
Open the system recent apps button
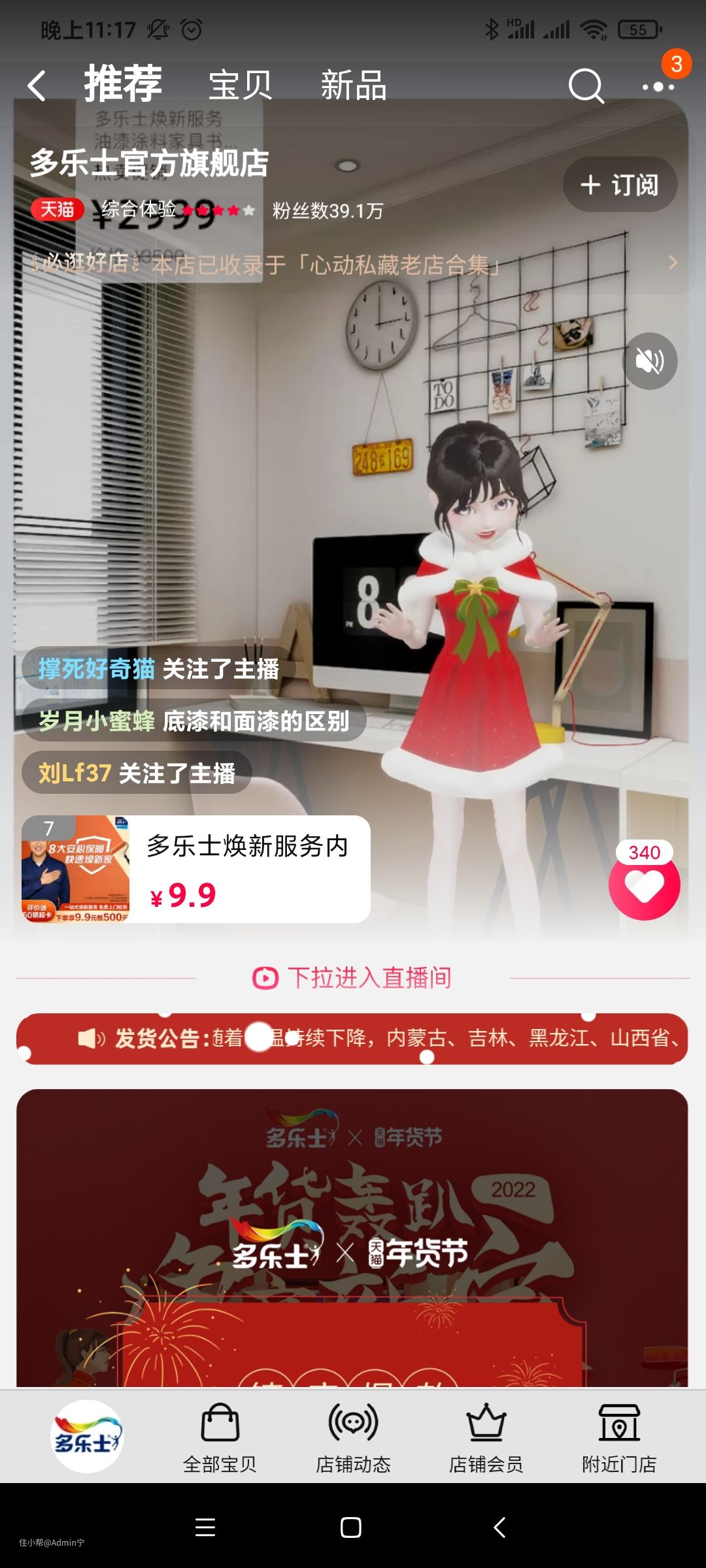pos(205,1527)
